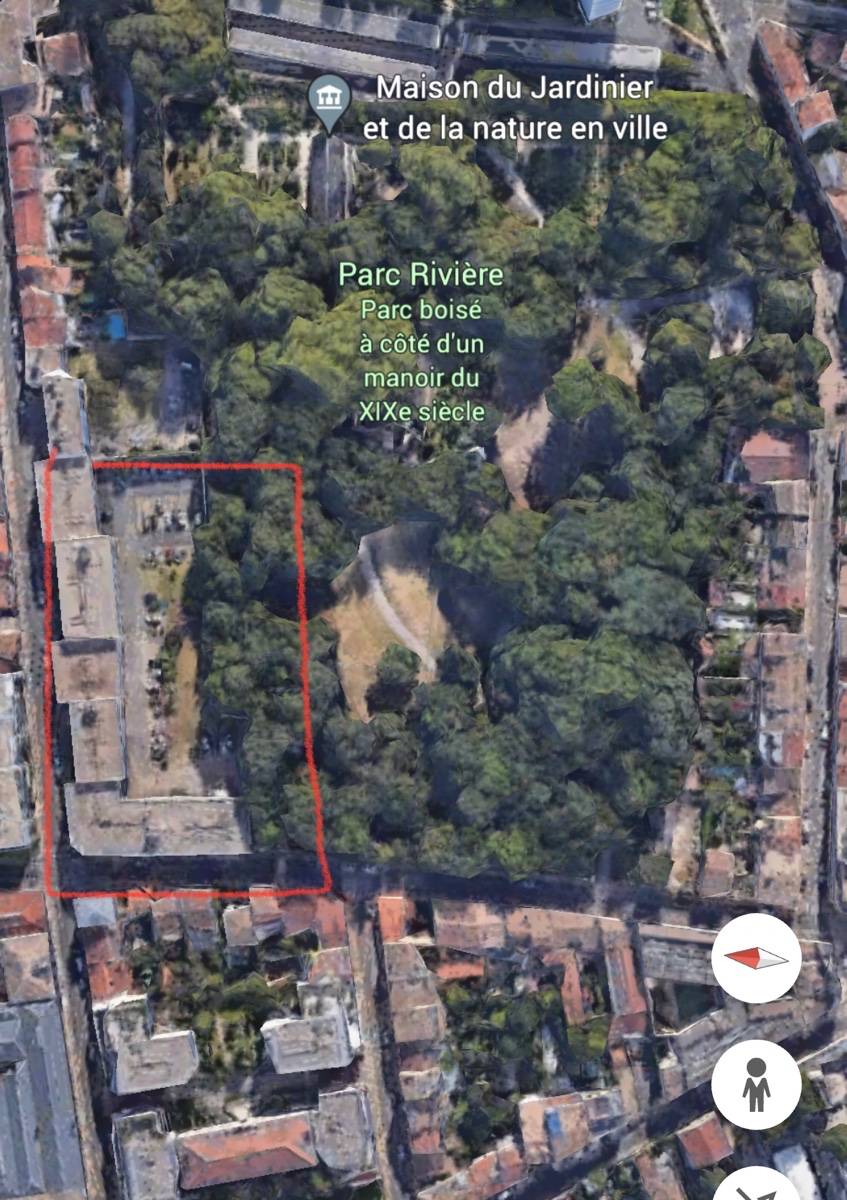Tap the partially visible location arrow button

(x=757, y=1188)
